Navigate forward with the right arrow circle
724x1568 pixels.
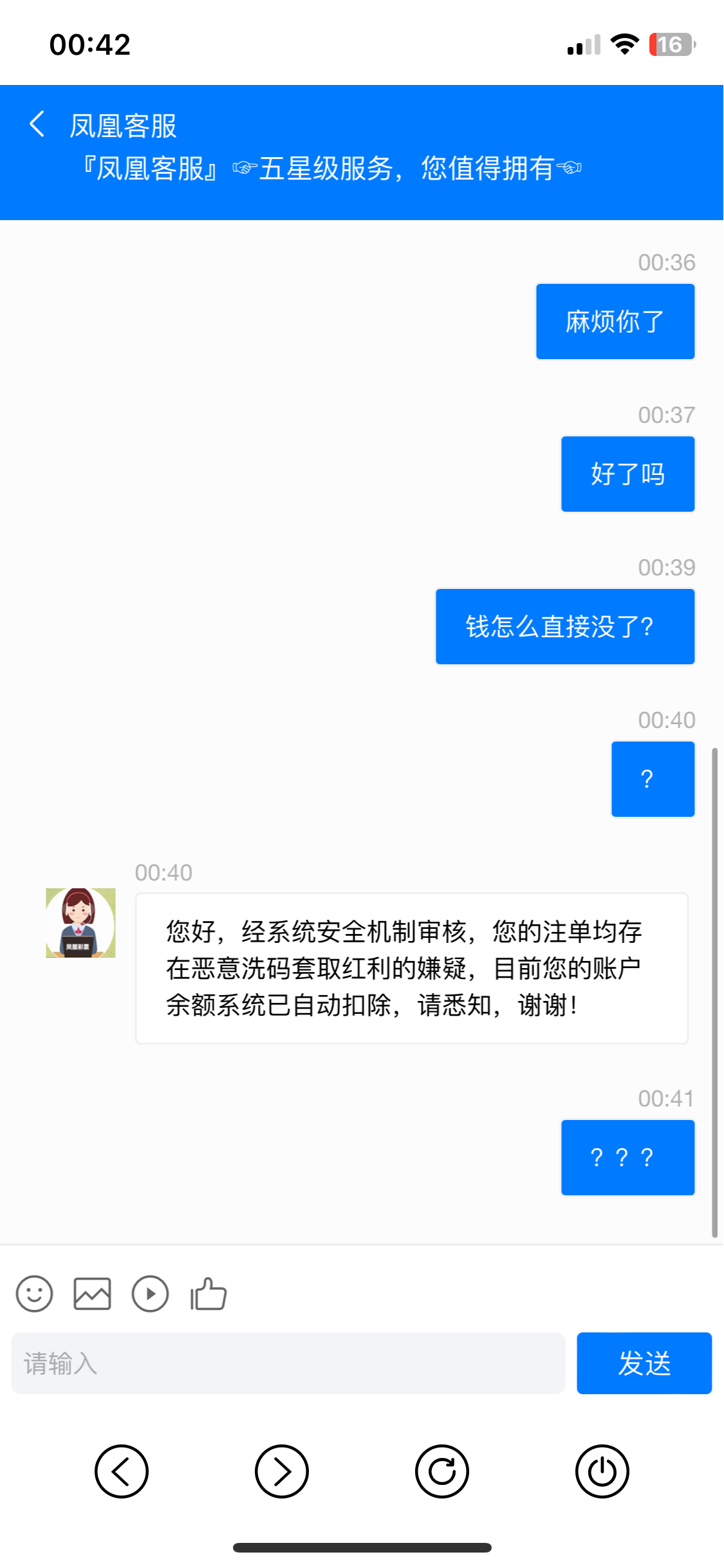(281, 1471)
